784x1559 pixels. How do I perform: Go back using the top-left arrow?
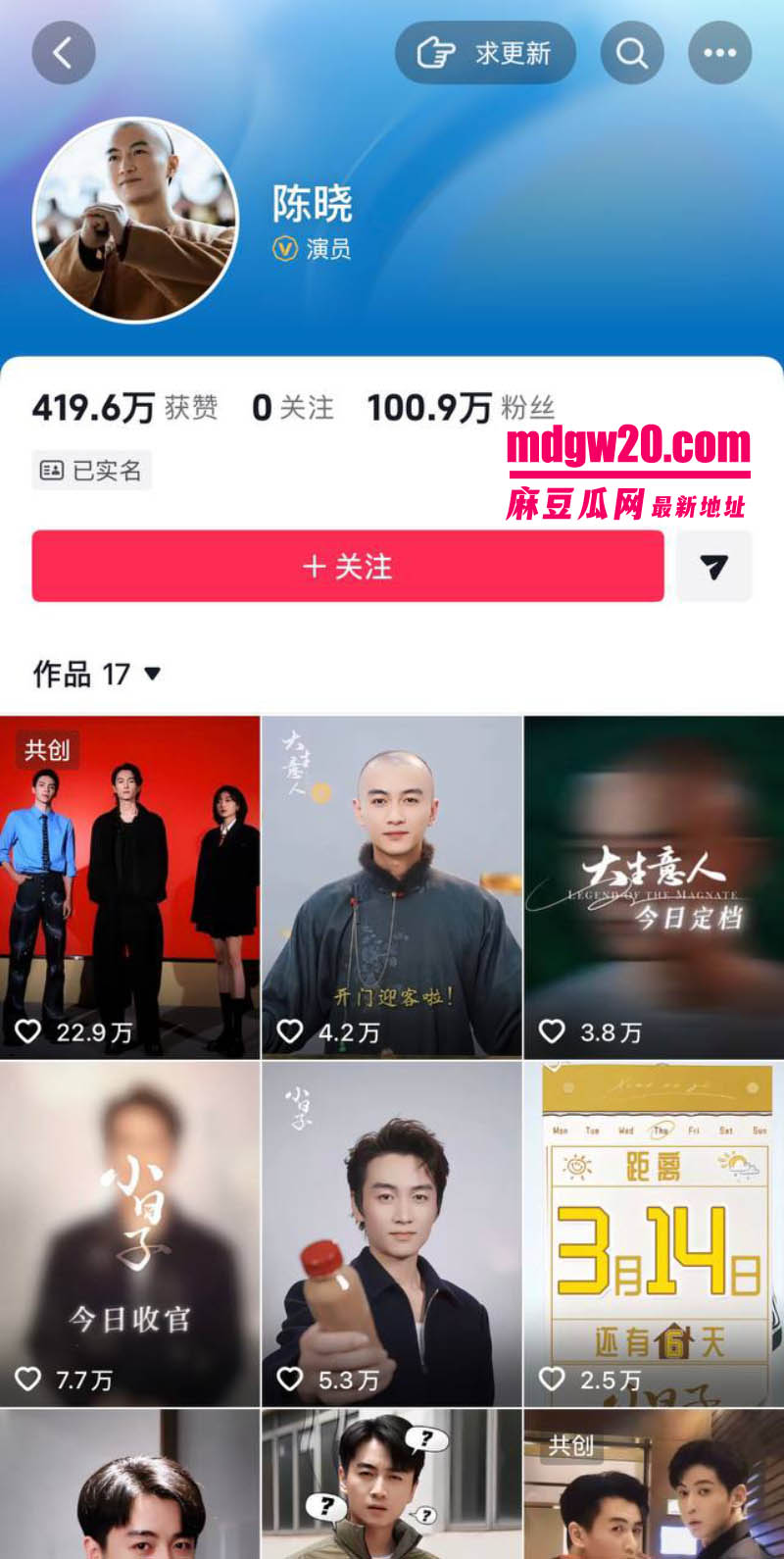point(64,52)
